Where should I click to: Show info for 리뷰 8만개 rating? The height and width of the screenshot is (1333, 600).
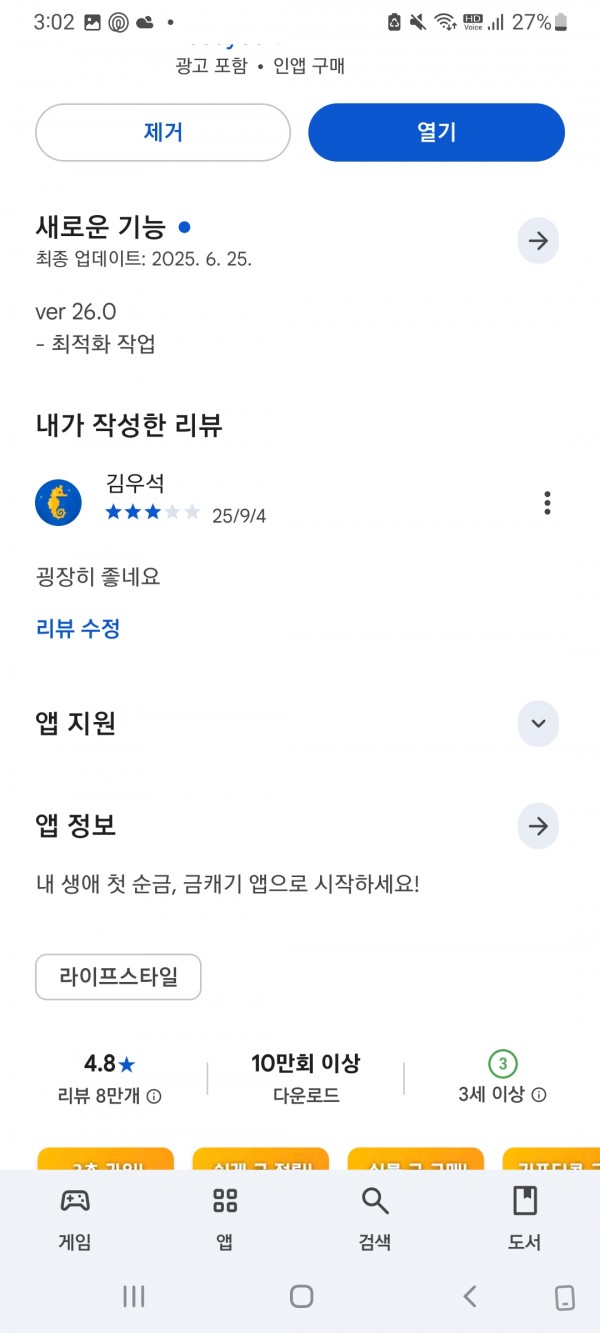[x=154, y=1096]
